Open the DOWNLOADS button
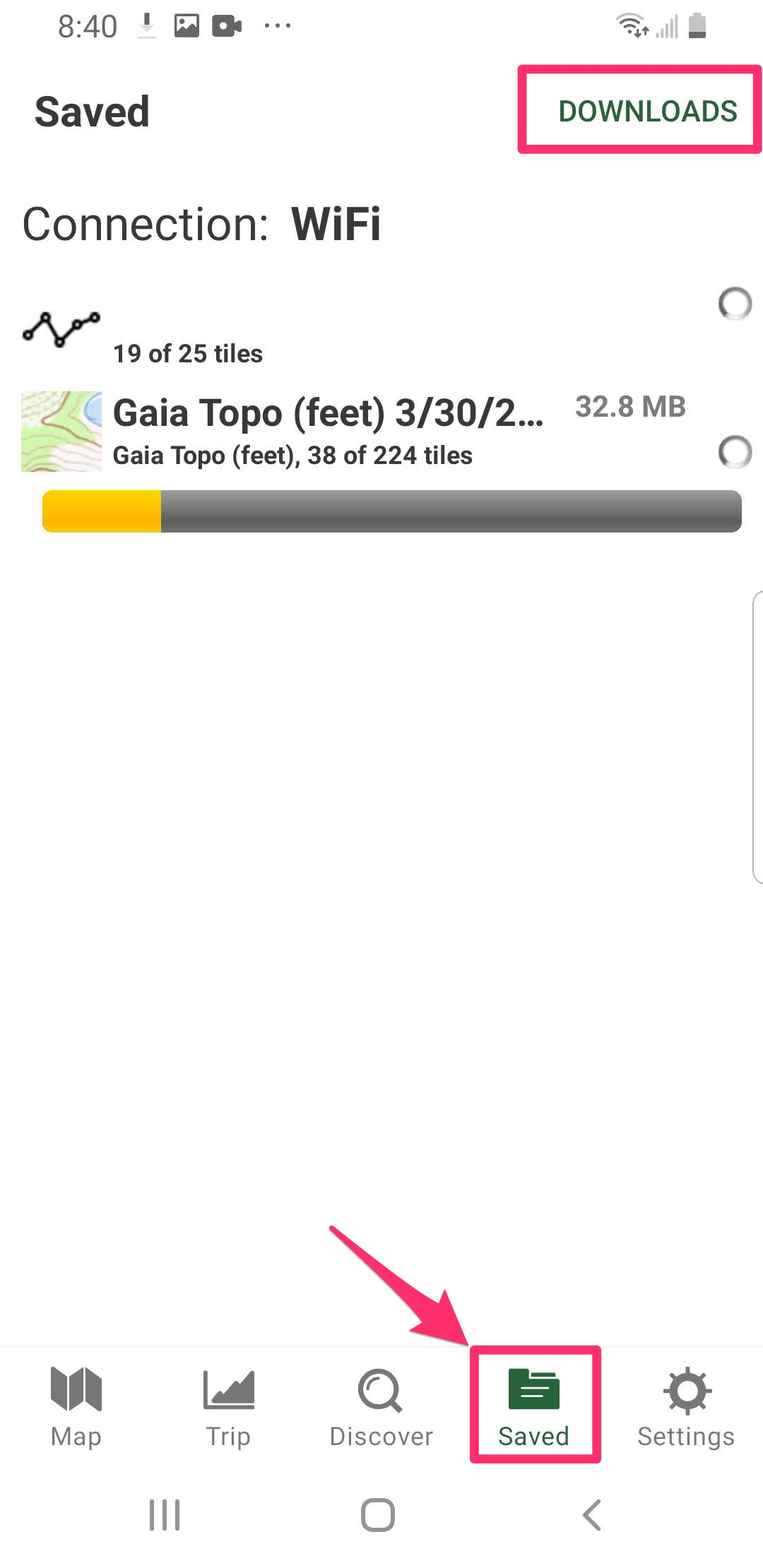Screen dimensions: 763x1568 pyautogui.click(x=646, y=112)
